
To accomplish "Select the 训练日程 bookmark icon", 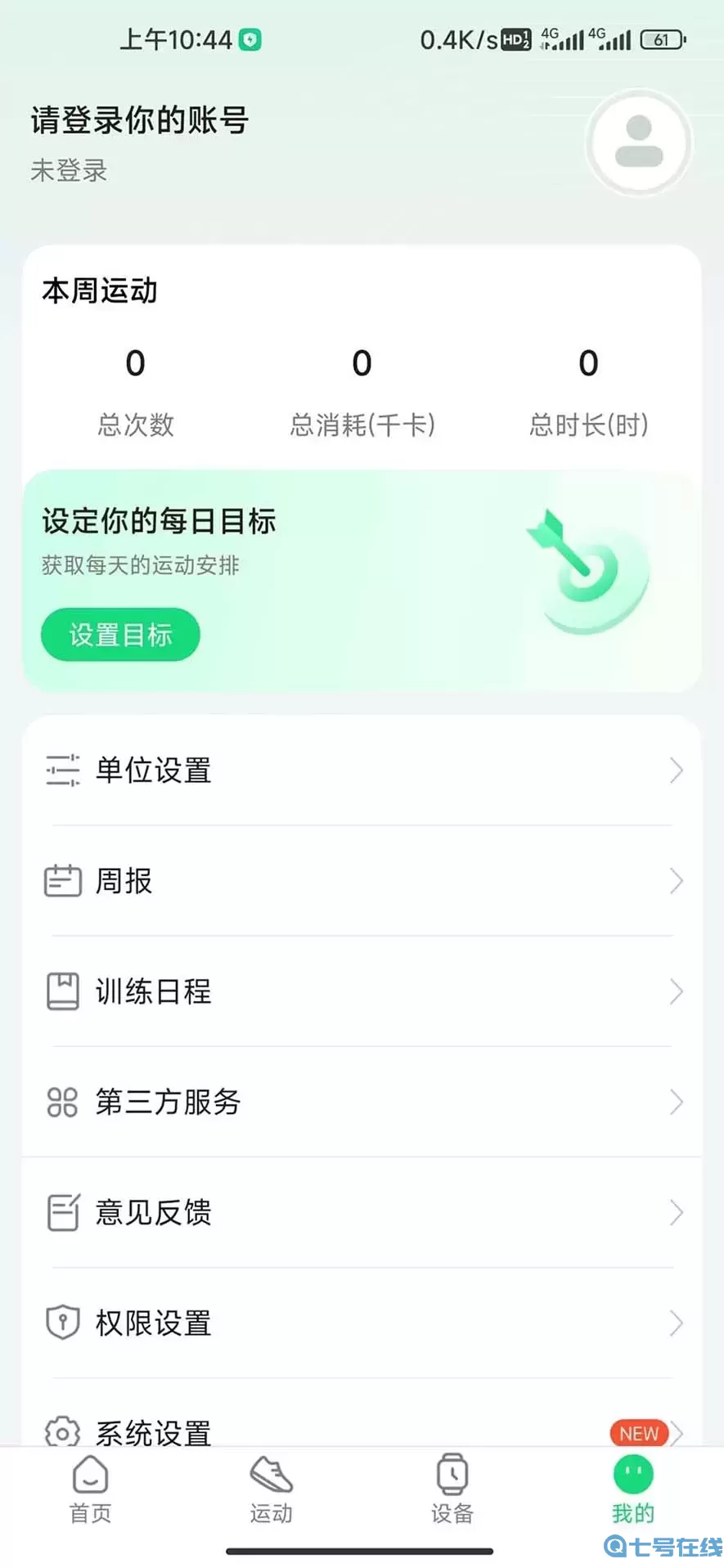I will click(x=62, y=991).
